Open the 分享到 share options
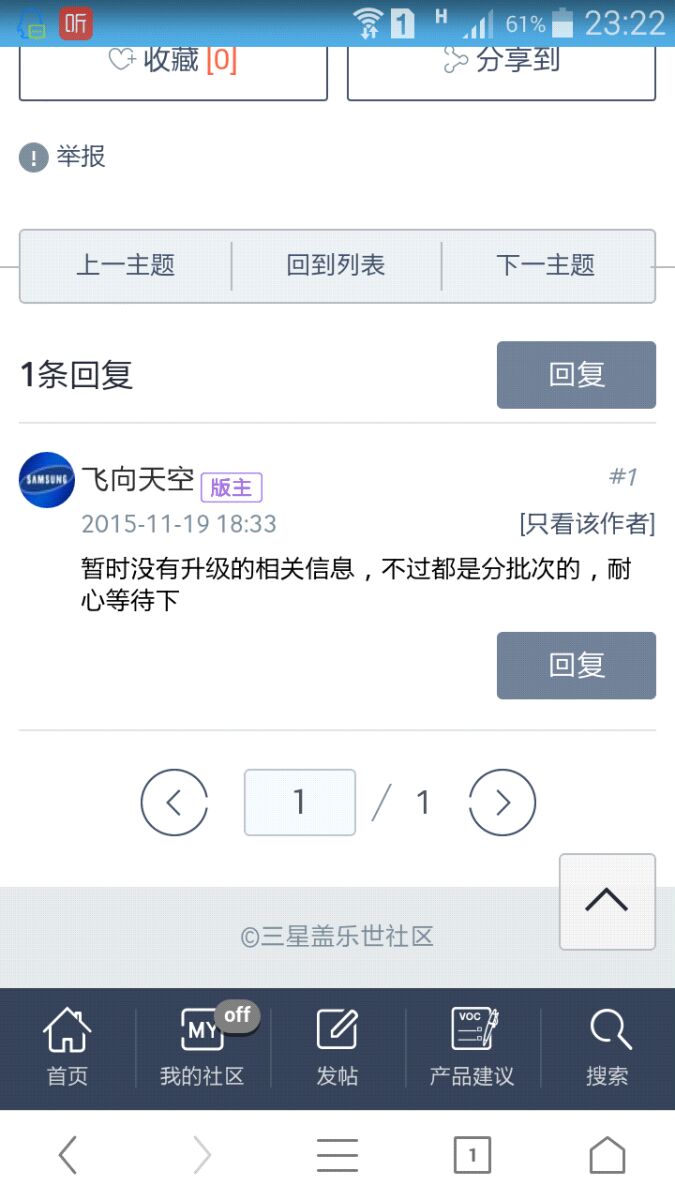675x1200 pixels. (501, 66)
